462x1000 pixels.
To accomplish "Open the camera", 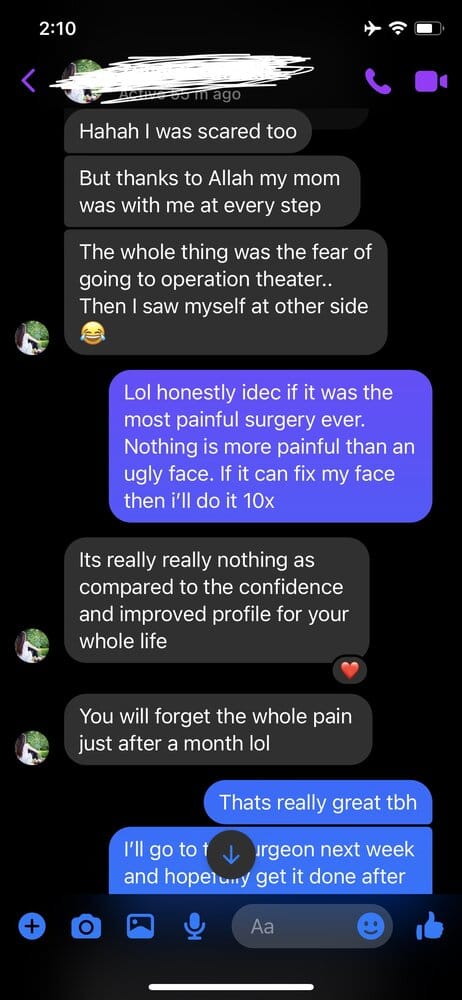I will tap(86, 927).
